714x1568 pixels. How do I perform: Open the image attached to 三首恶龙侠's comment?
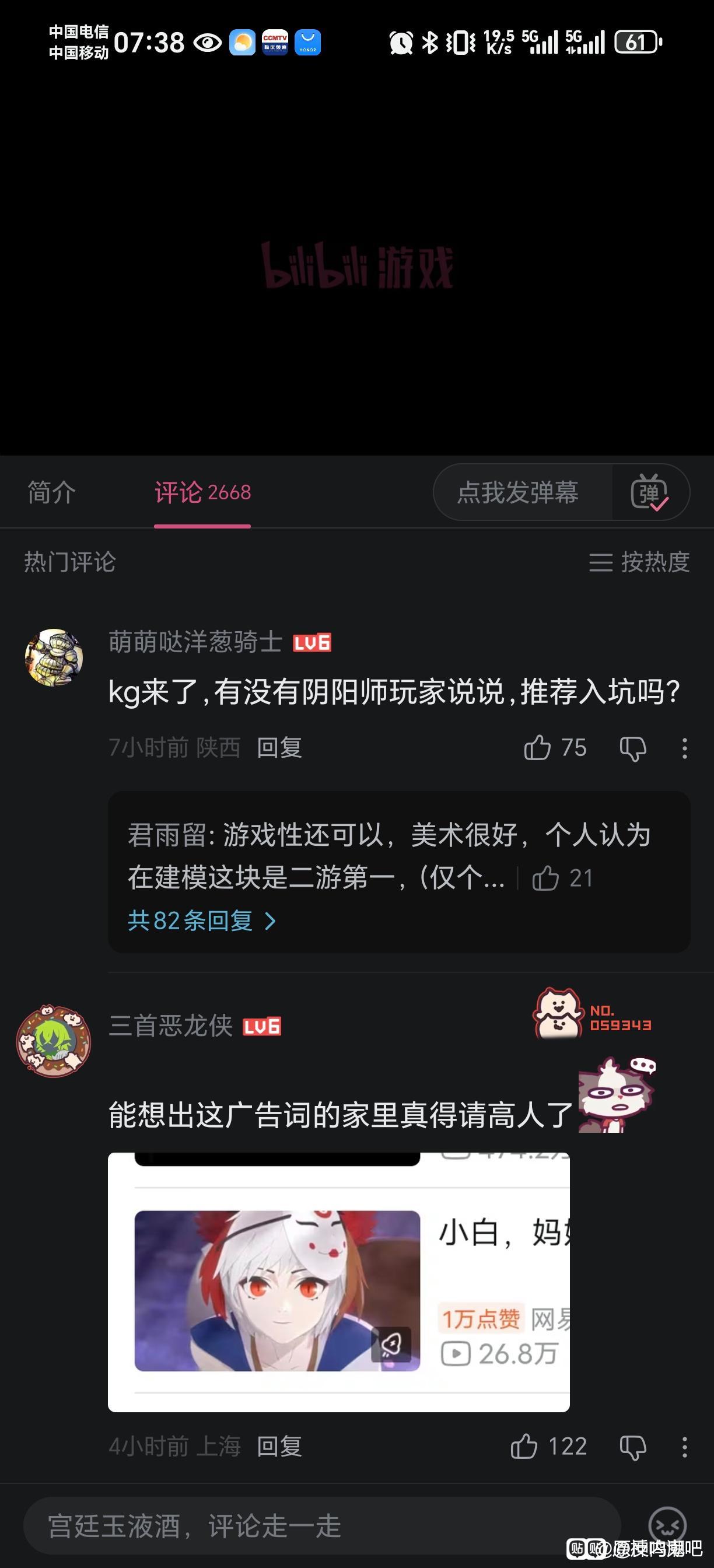click(338, 1282)
